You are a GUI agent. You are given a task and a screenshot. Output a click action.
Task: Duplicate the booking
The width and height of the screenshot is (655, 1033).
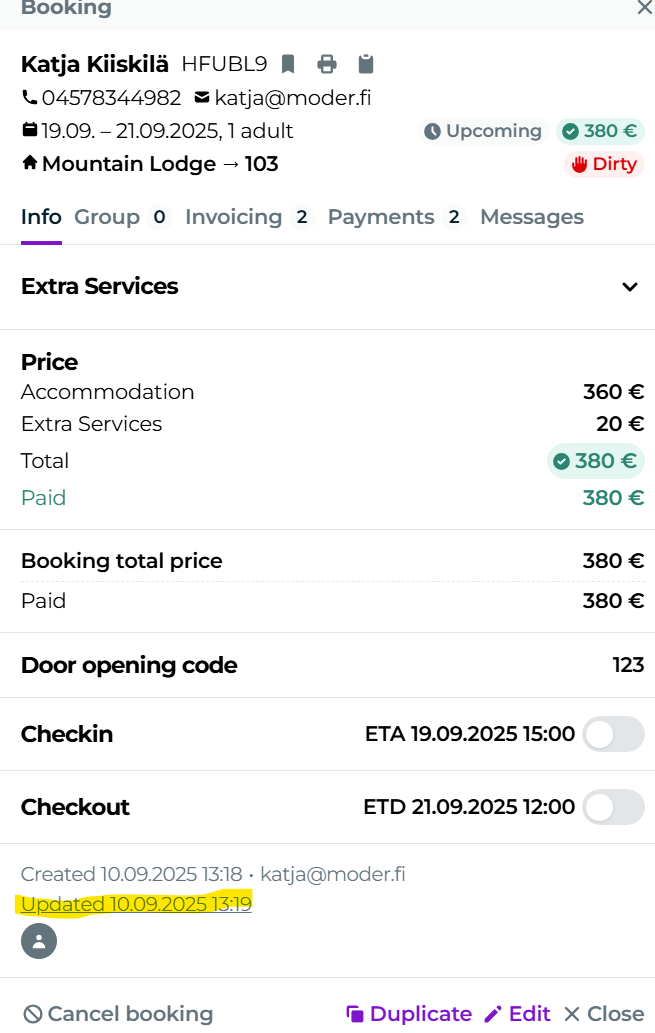(x=409, y=1014)
